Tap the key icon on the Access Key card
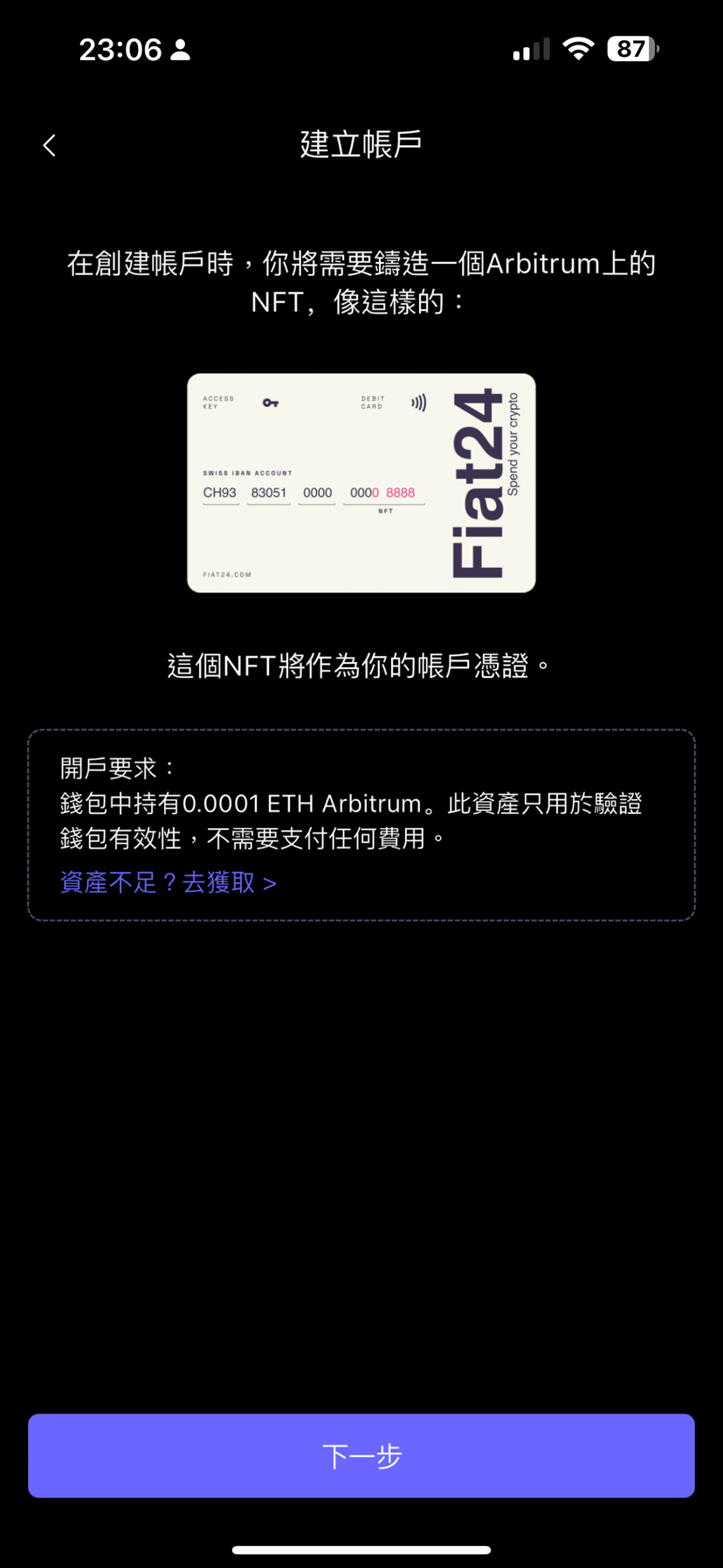The height and width of the screenshot is (1568, 723). tap(270, 403)
